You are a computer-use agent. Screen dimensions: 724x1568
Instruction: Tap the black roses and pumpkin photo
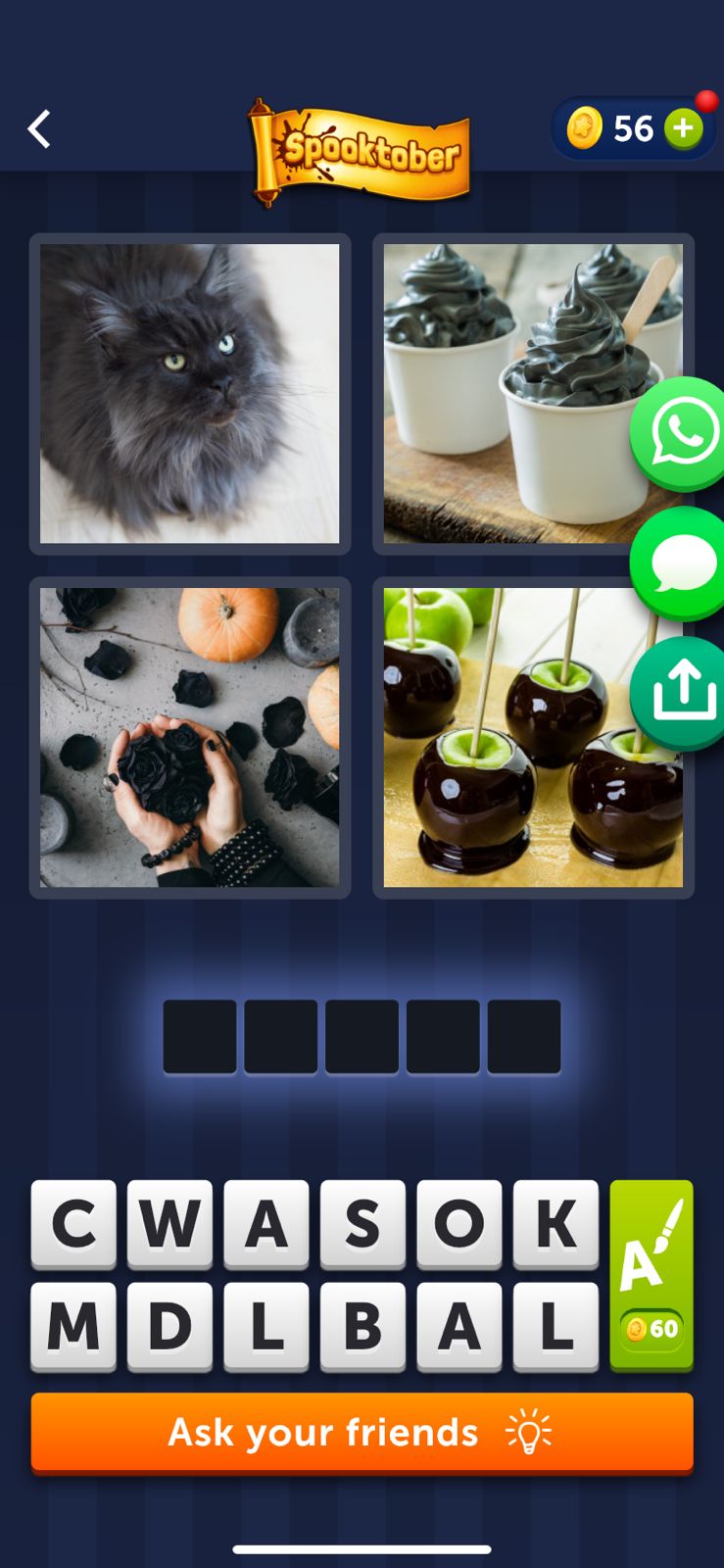(x=190, y=737)
